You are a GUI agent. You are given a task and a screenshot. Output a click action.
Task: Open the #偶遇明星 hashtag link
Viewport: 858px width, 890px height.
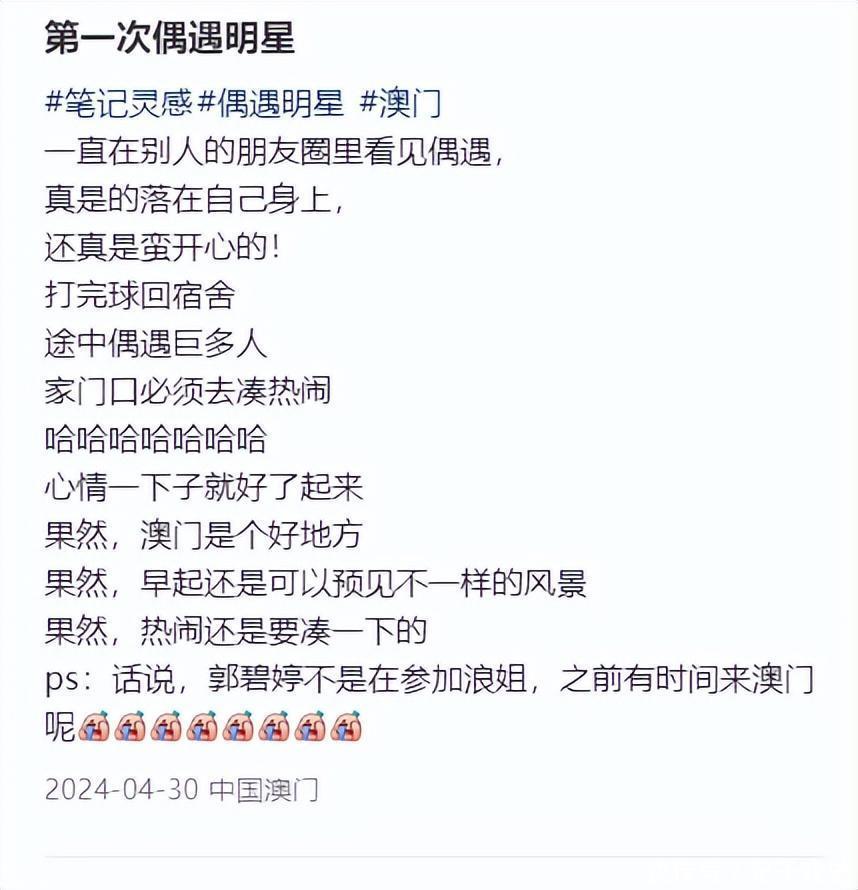[271, 101]
